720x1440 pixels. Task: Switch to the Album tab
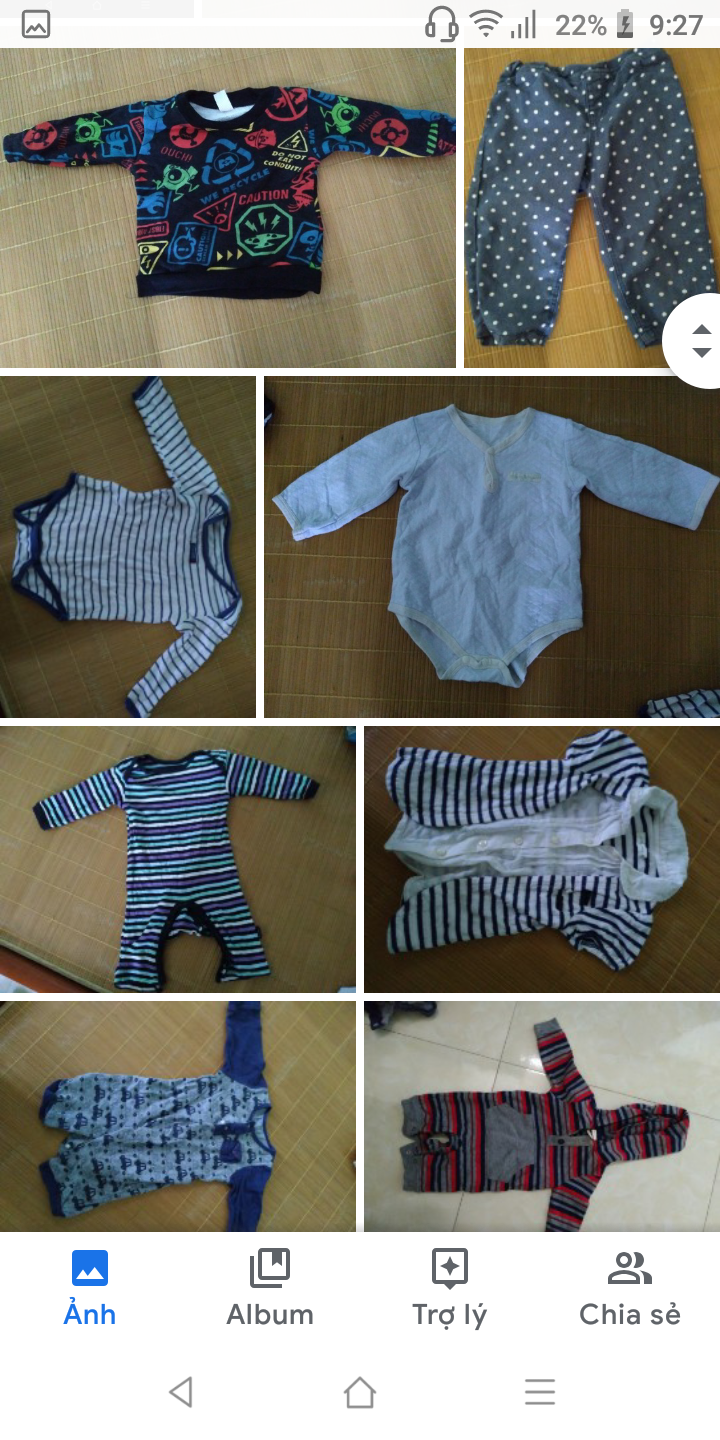tap(269, 1314)
